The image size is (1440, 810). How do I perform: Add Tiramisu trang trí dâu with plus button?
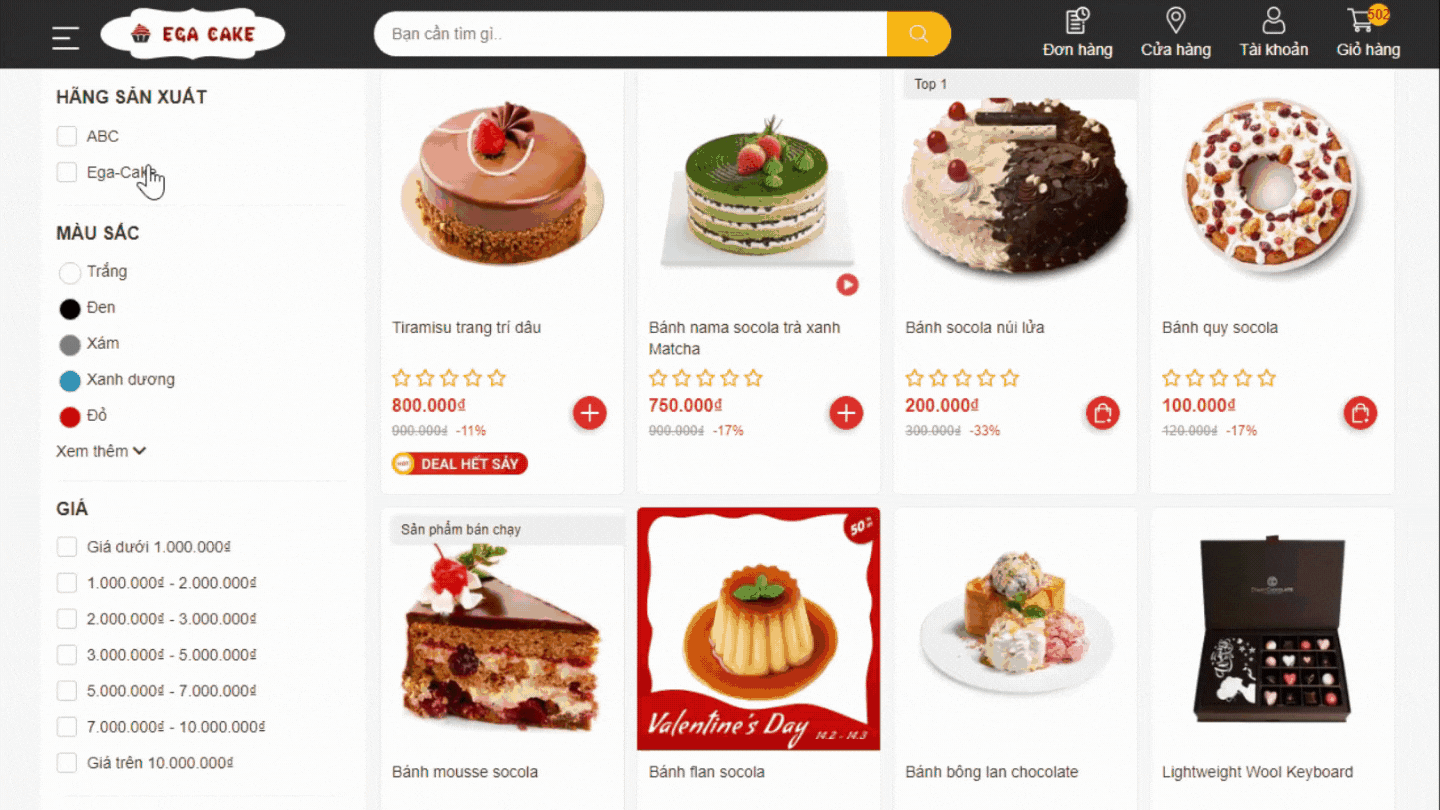click(589, 412)
